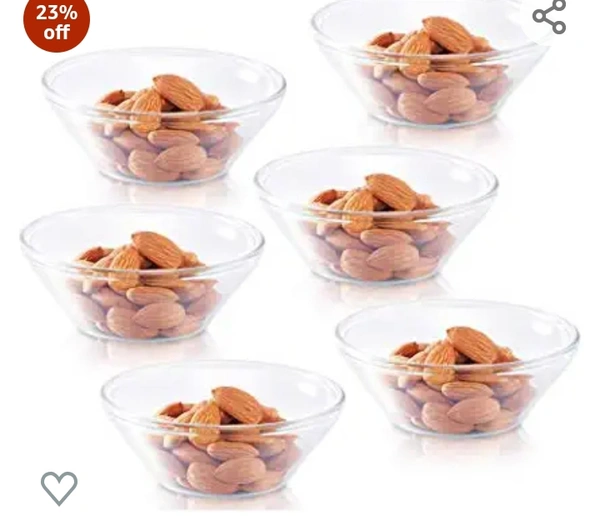The height and width of the screenshot is (516, 600).
Task: Open the glass bowls product image
Action: pyautogui.click(x=300, y=260)
